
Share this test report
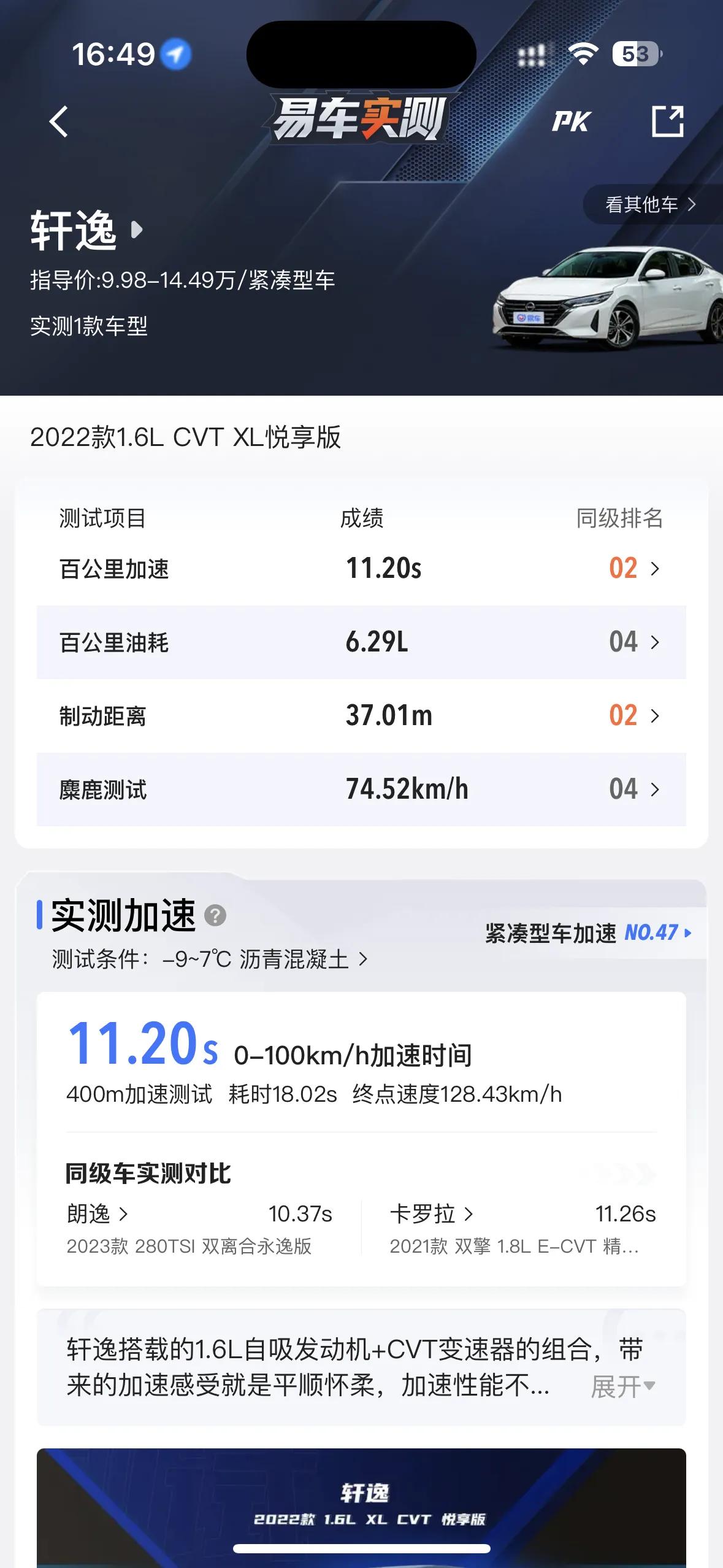pyautogui.click(x=667, y=121)
